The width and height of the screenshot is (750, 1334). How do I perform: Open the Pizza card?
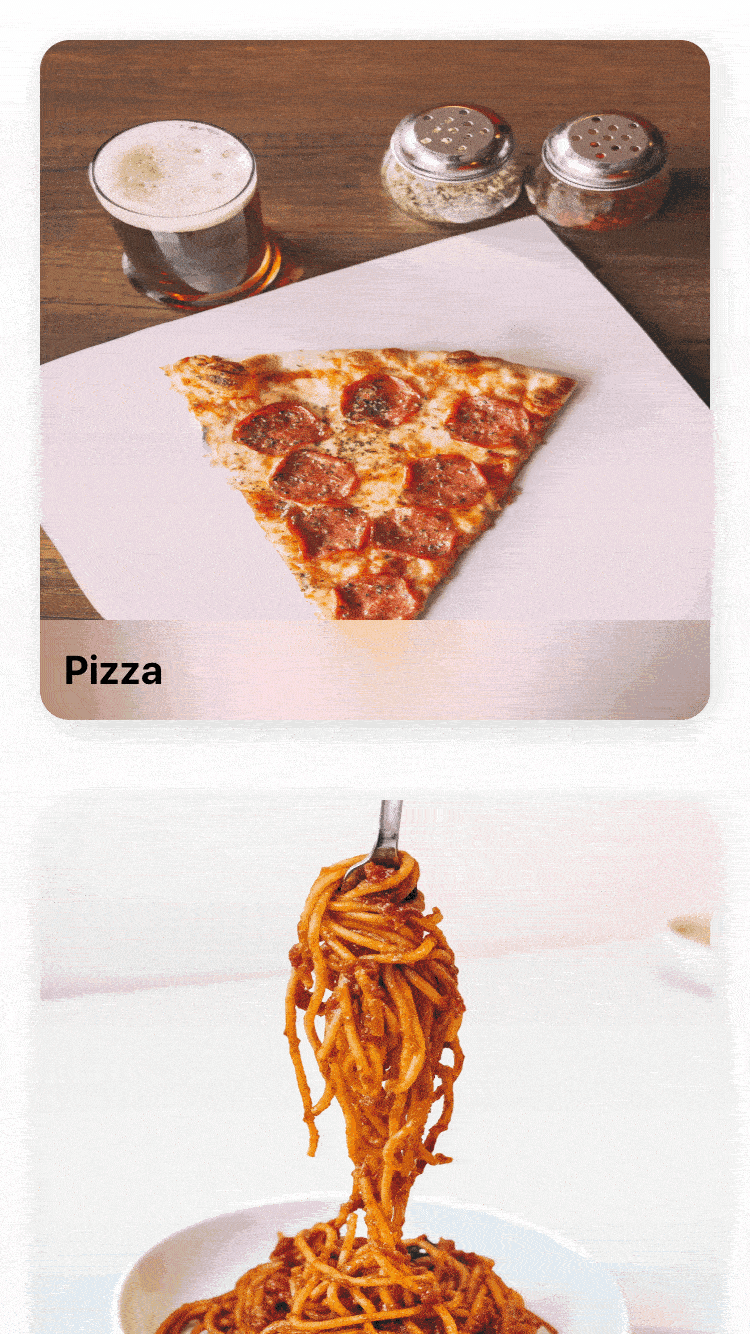point(375,380)
